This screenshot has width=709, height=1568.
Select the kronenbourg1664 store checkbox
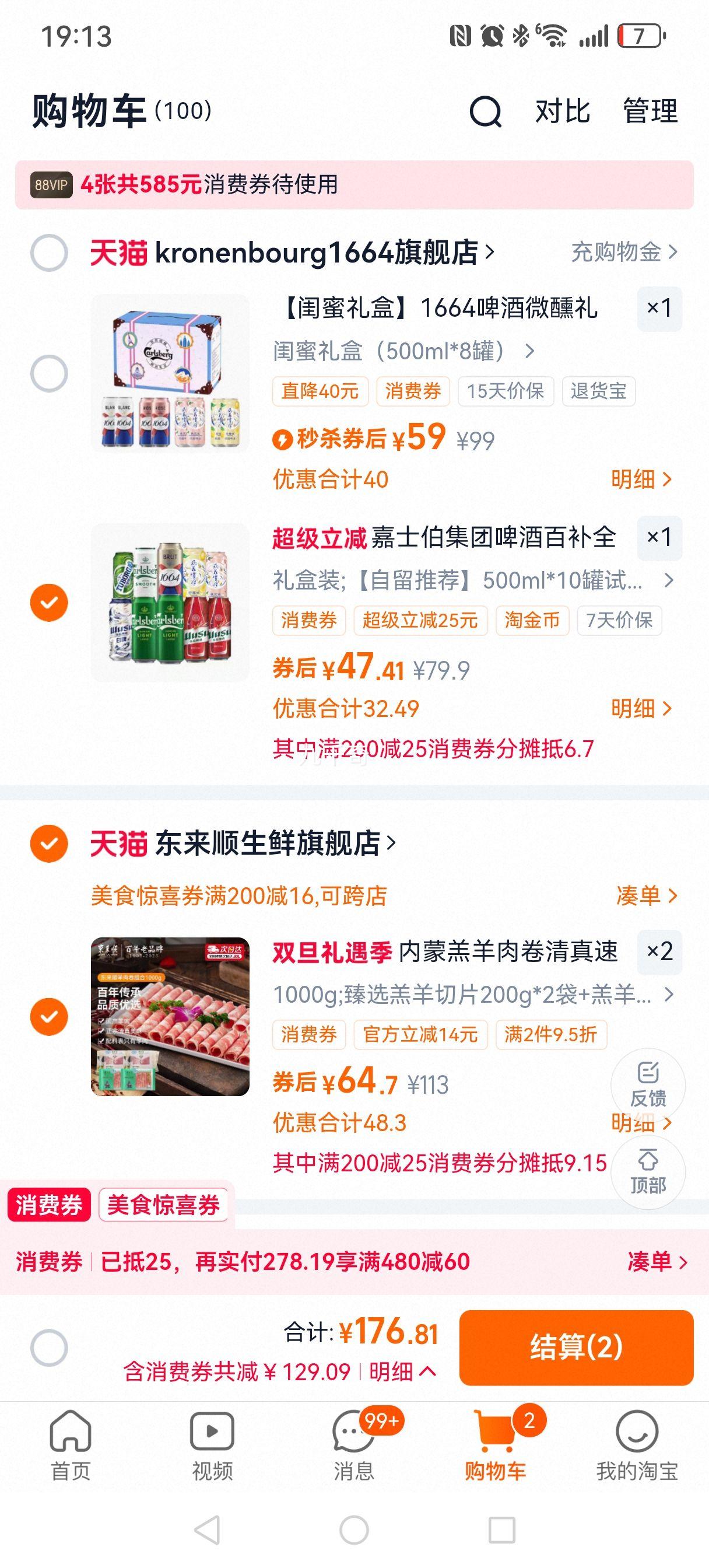[49, 253]
